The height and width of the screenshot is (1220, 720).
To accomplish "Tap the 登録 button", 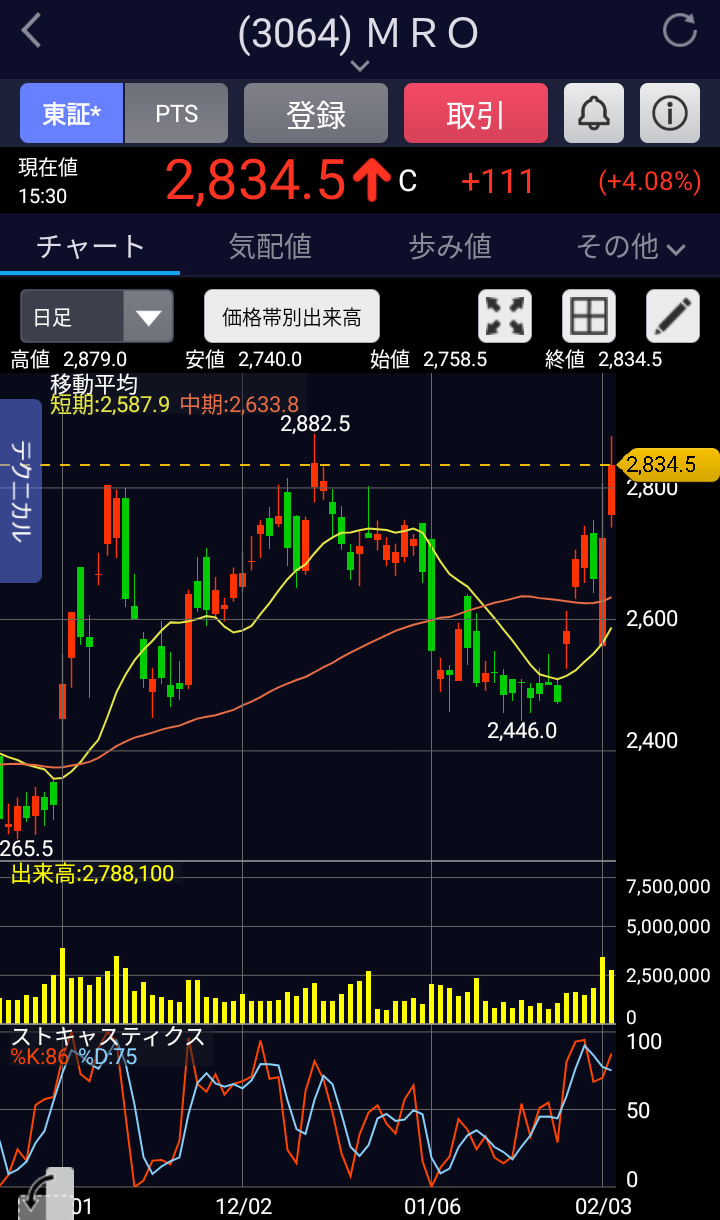I will click(316, 113).
